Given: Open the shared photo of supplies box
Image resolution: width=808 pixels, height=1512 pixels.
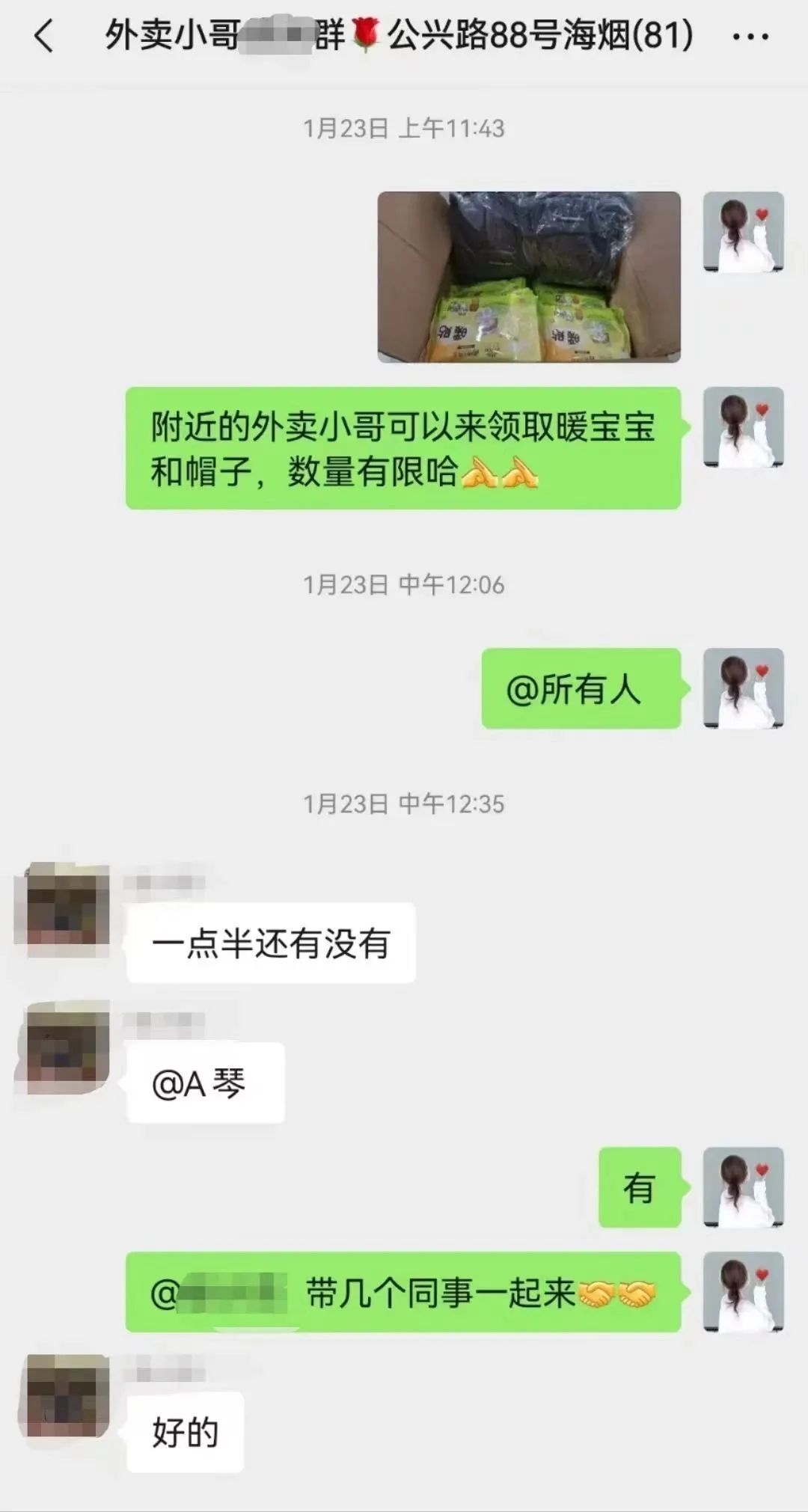Looking at the screenshot, I should pyautogui.click(x=529, y=277).
